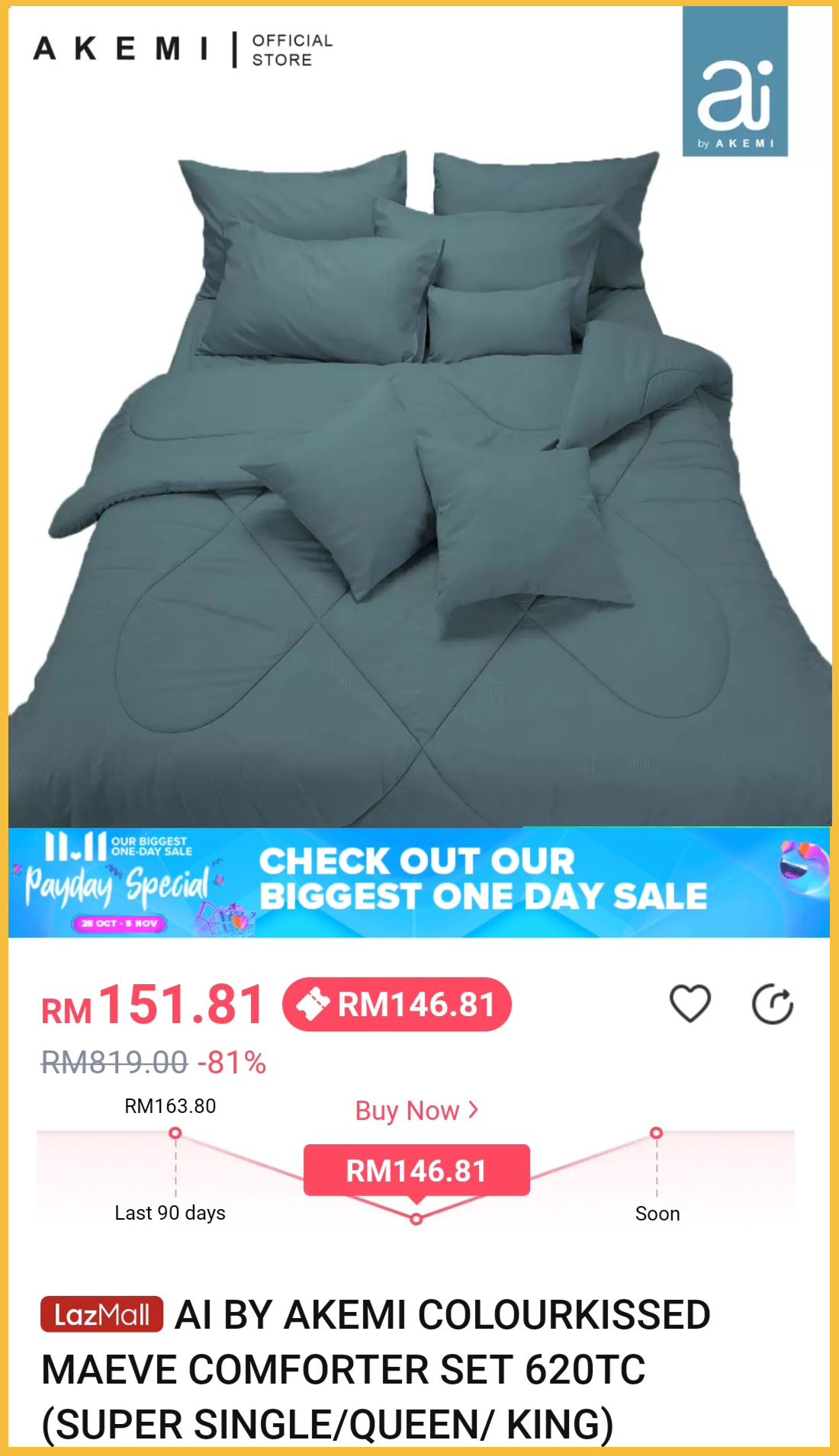Add this comforter set to wishlist
839x1456 pixels.
690,1003
